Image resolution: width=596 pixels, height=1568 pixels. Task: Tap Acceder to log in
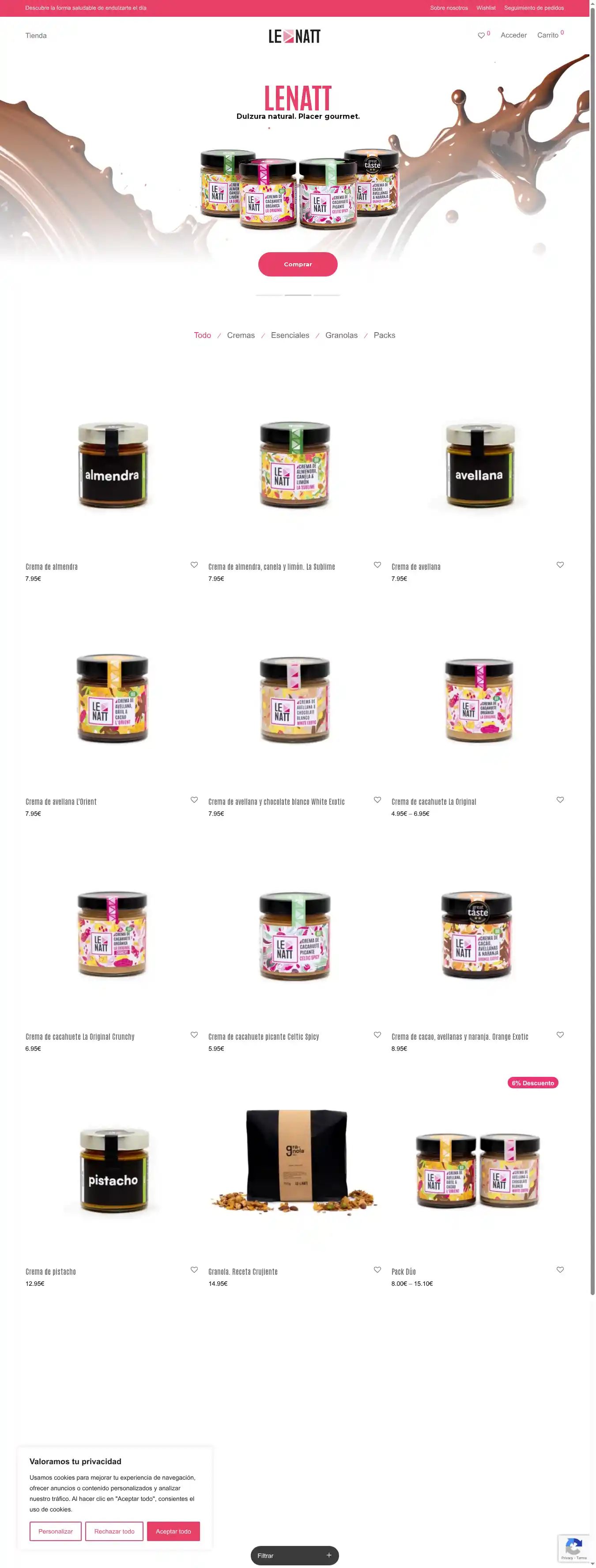coord(513,35)
